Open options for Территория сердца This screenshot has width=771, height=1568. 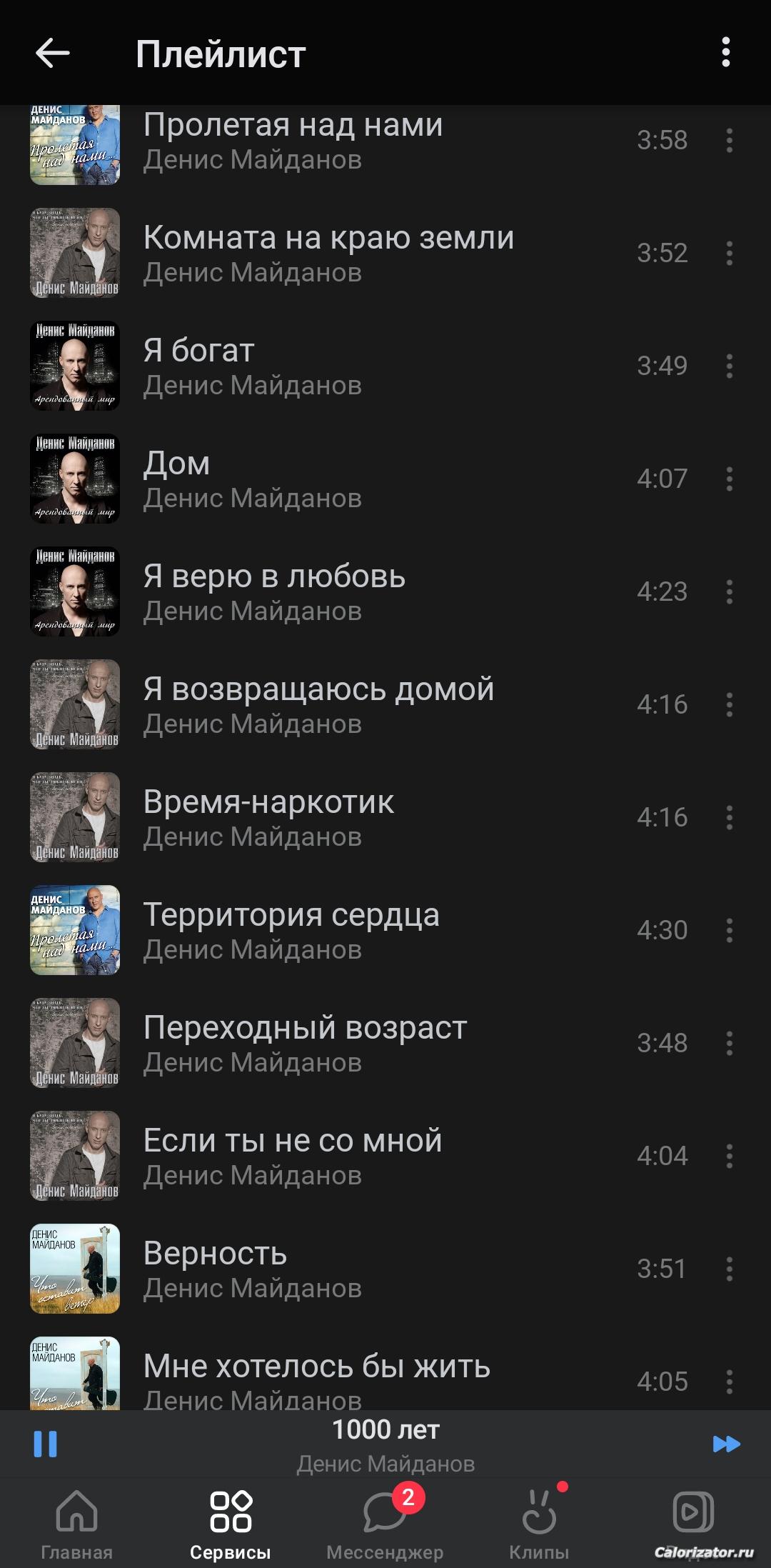pyautogui.click(x=729, y=930)
